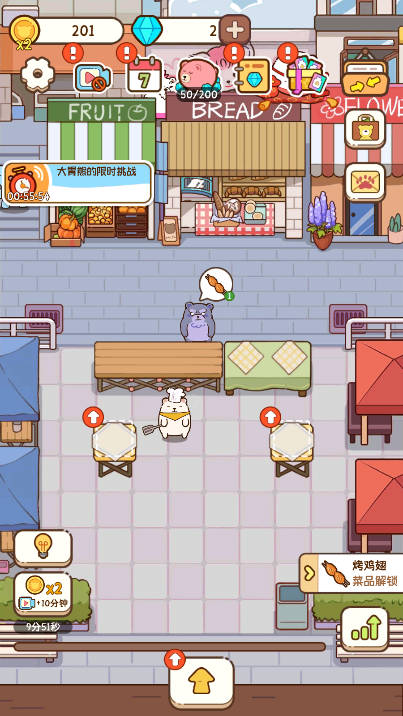403x716 pixels.
Task: Open the big-stomach bear timed challenge banner
Action: pyautogui.click(x=78, y=183)
